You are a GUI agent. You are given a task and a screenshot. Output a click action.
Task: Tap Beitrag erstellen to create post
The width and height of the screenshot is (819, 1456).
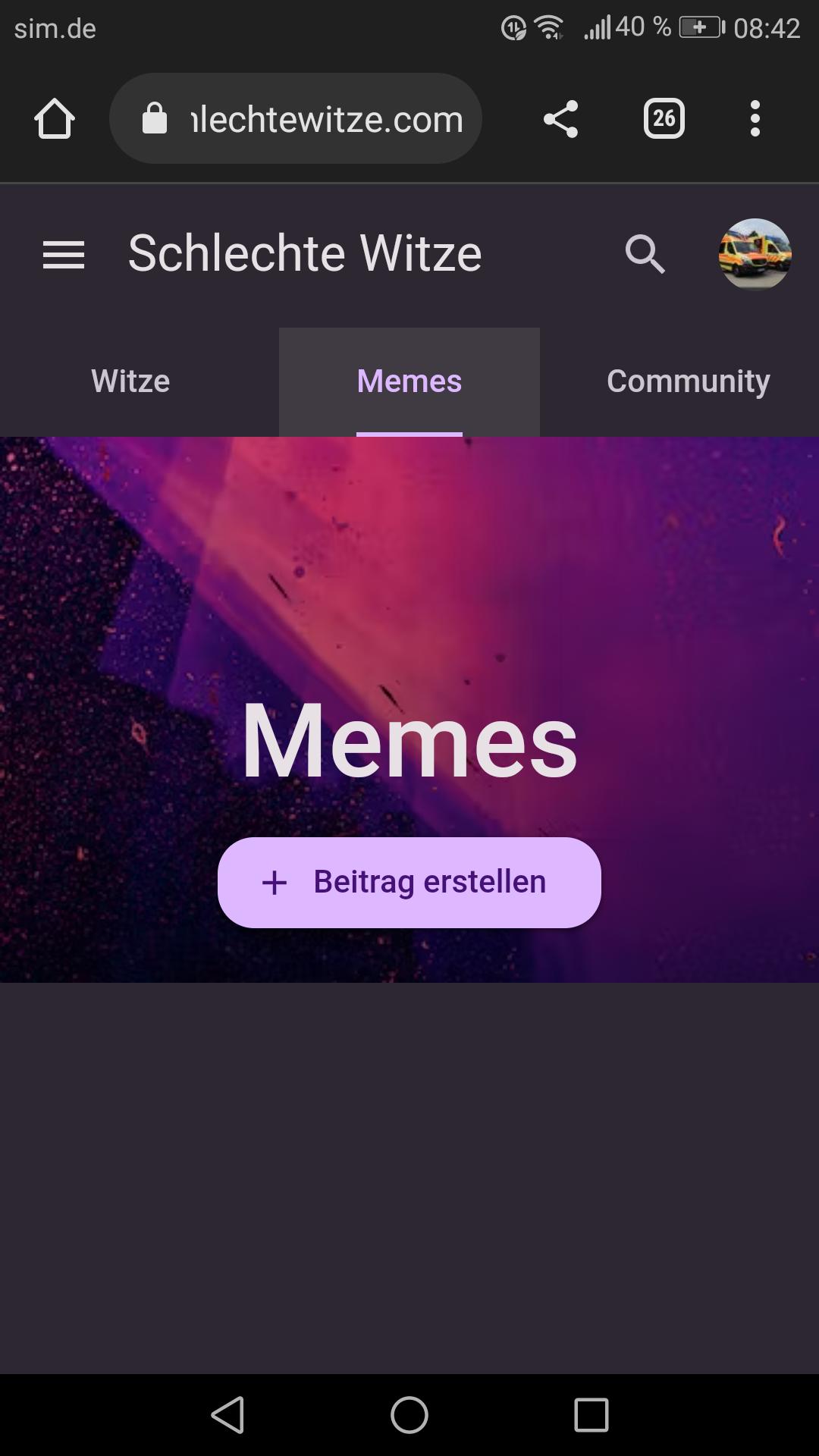pos(409,882)
